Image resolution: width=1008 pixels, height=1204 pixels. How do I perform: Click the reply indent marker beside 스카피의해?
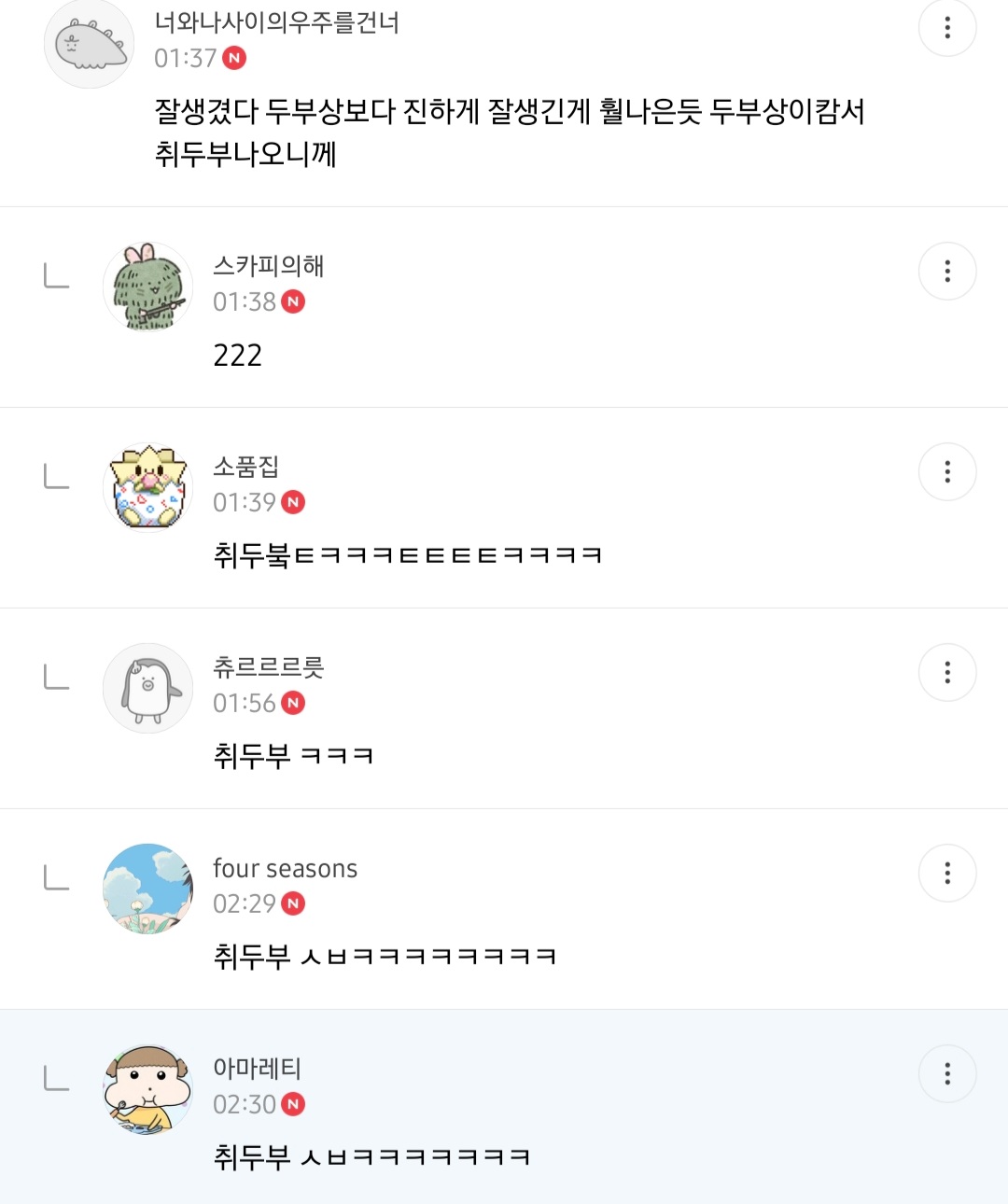click(56, 275)
